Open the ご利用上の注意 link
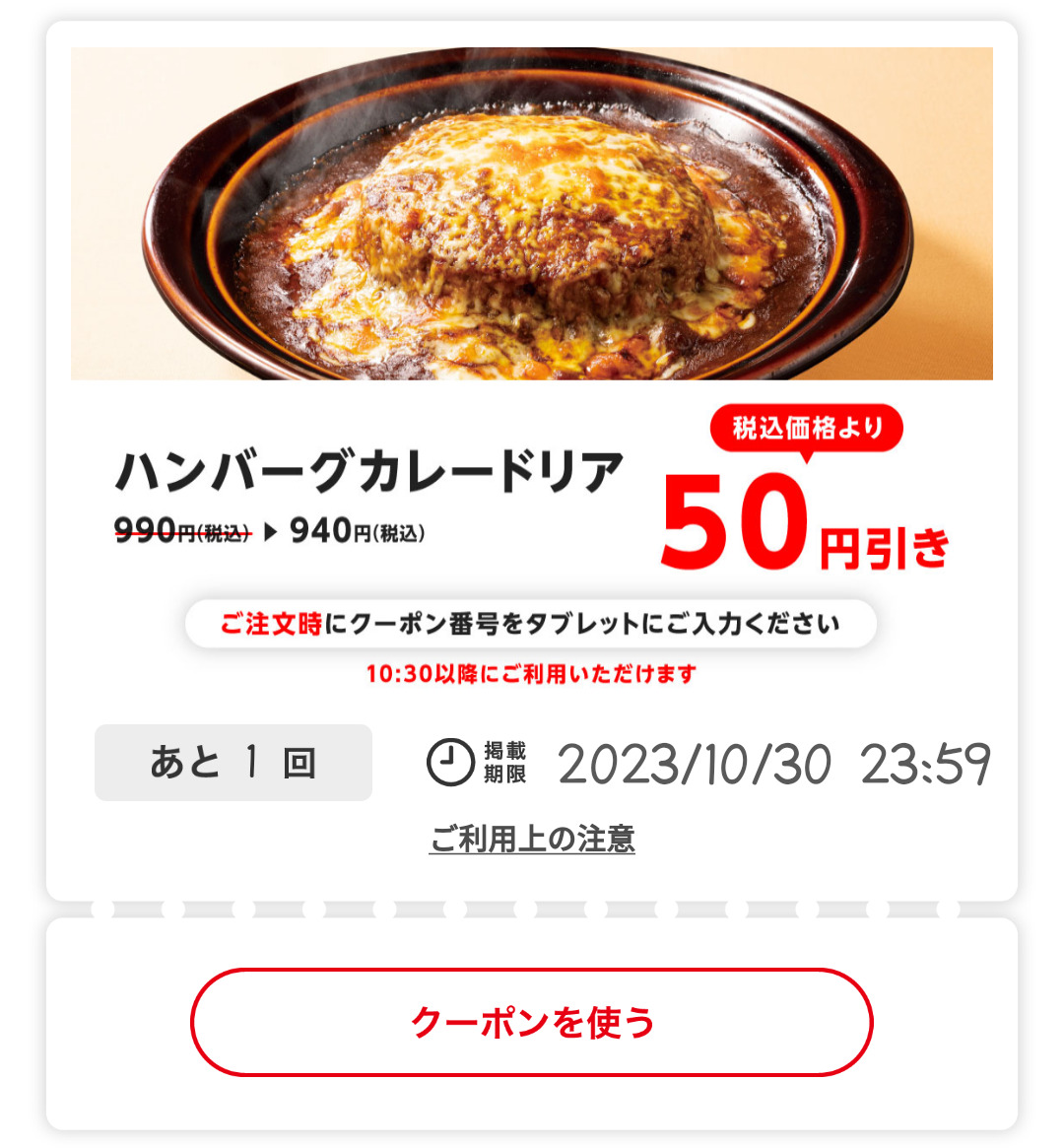 pyautogui.click(x=532, y=839)
